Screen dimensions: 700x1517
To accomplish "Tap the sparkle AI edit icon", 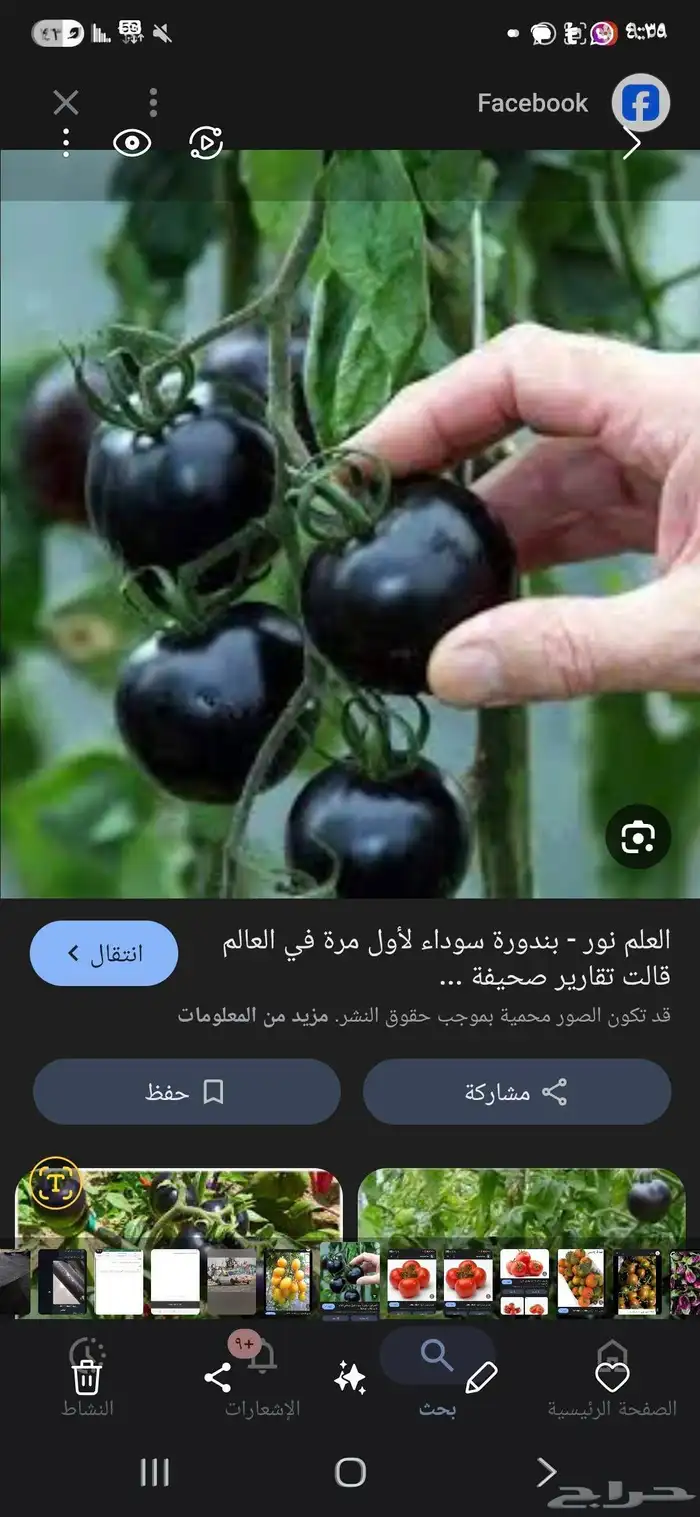I will click(350, 1378).
